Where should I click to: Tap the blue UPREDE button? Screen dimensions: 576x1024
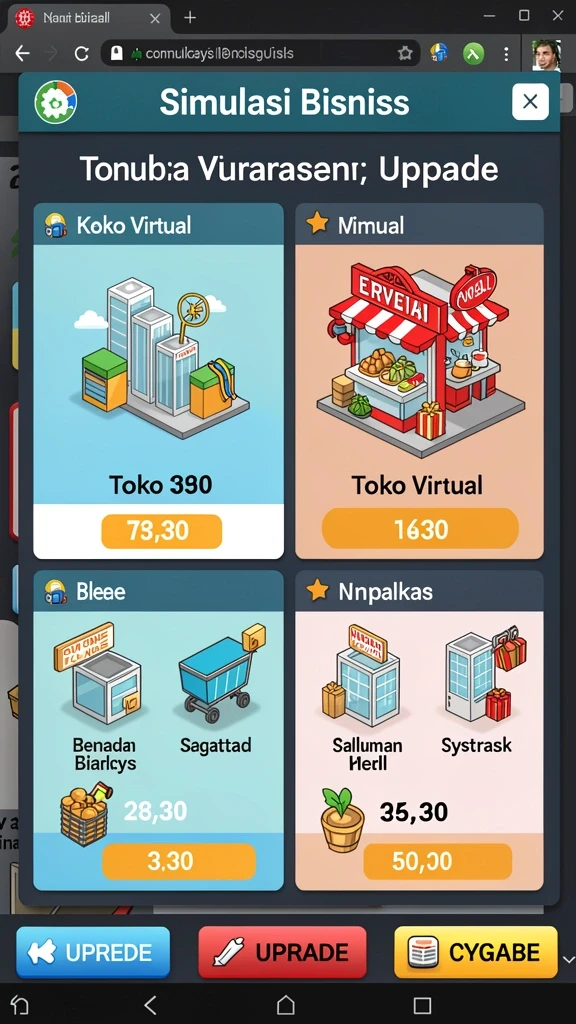coord(93,952)
